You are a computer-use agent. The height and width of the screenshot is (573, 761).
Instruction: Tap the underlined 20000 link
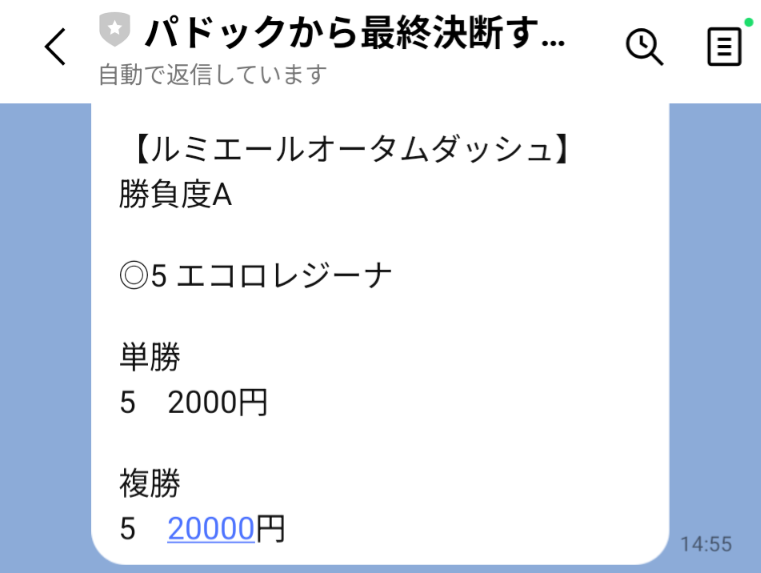(211, 527)
